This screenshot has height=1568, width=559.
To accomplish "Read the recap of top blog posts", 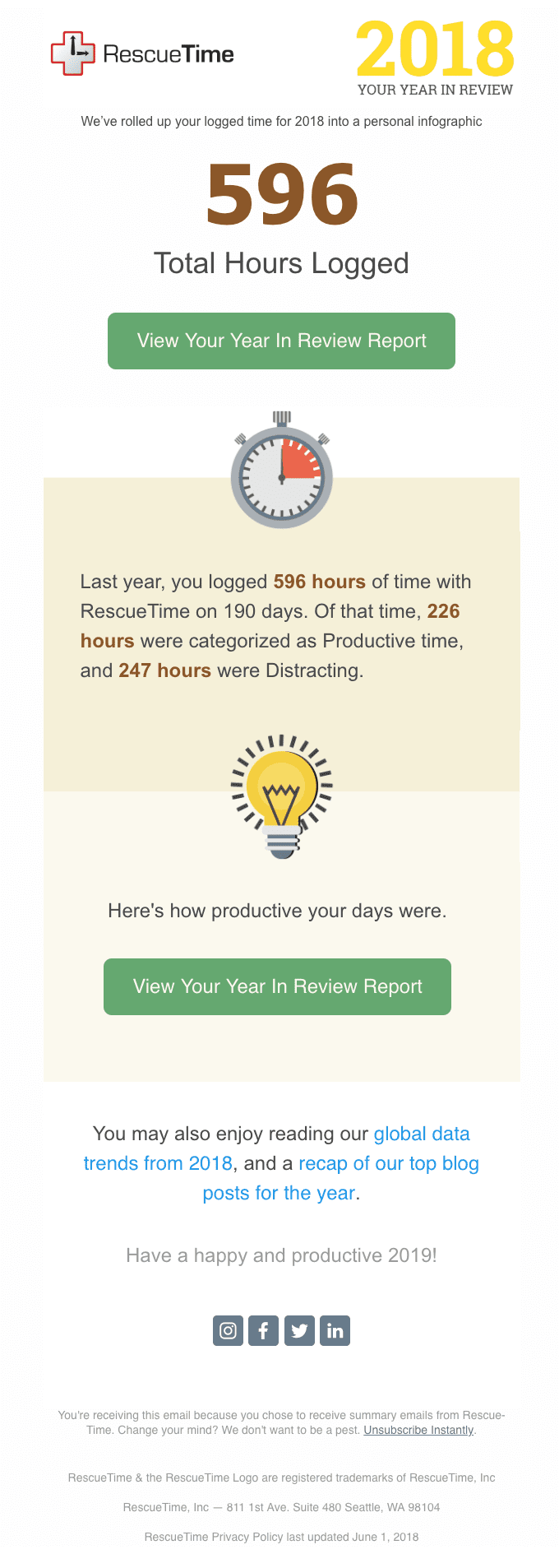I will click(388, 1163).
